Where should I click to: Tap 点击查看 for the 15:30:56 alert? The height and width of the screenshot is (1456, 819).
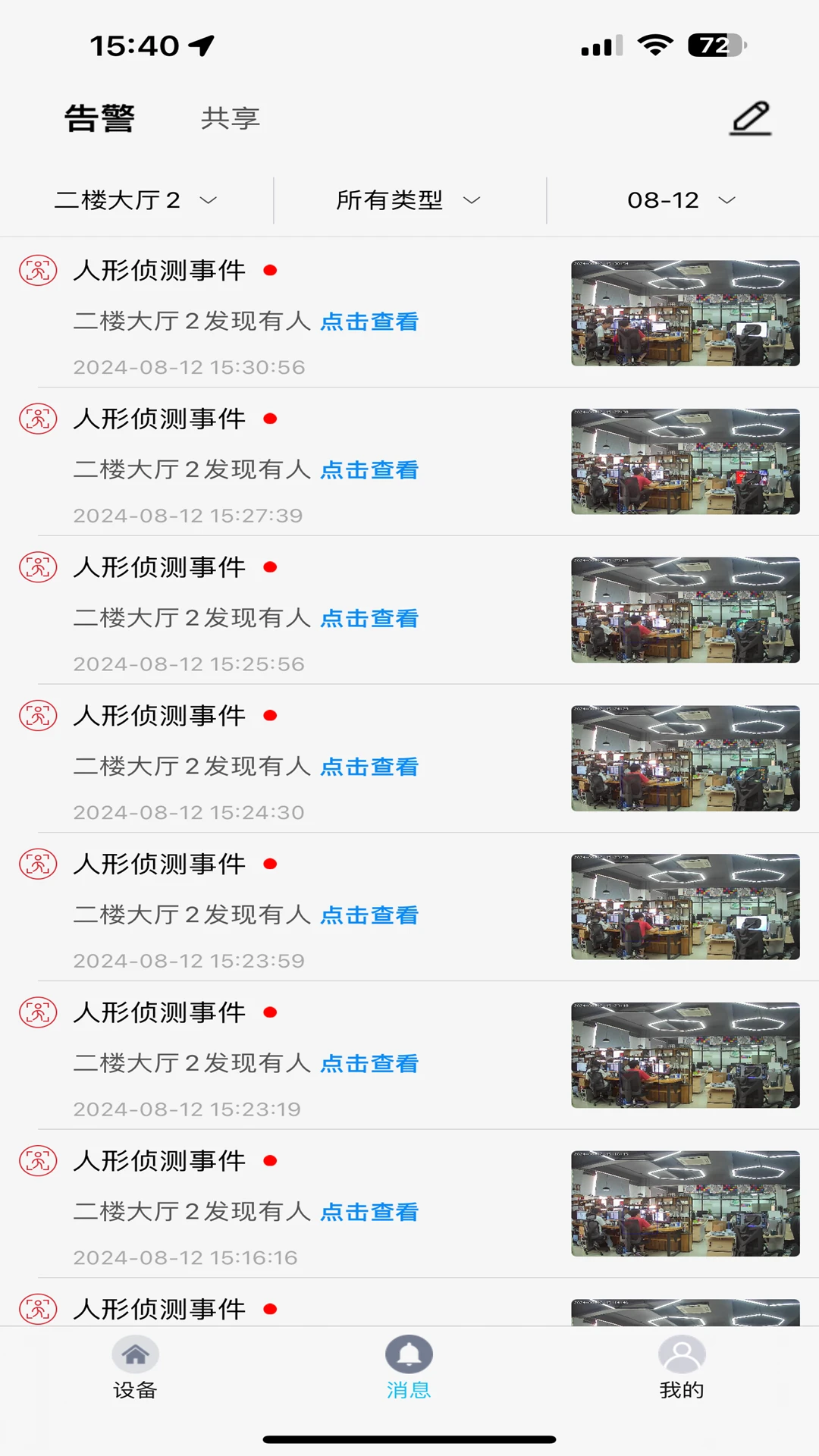point(369,322)
